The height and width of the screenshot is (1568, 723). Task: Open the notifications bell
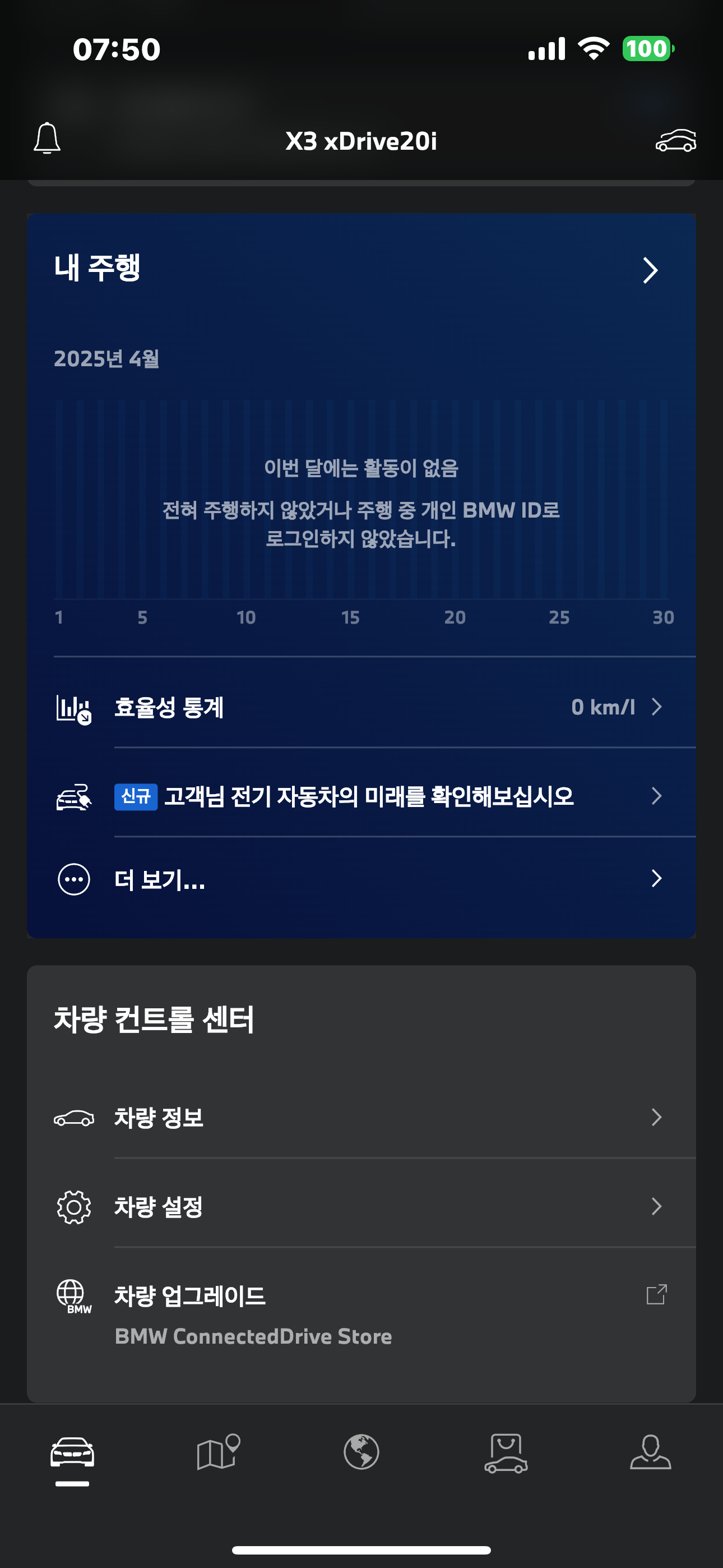coord(47,139)
